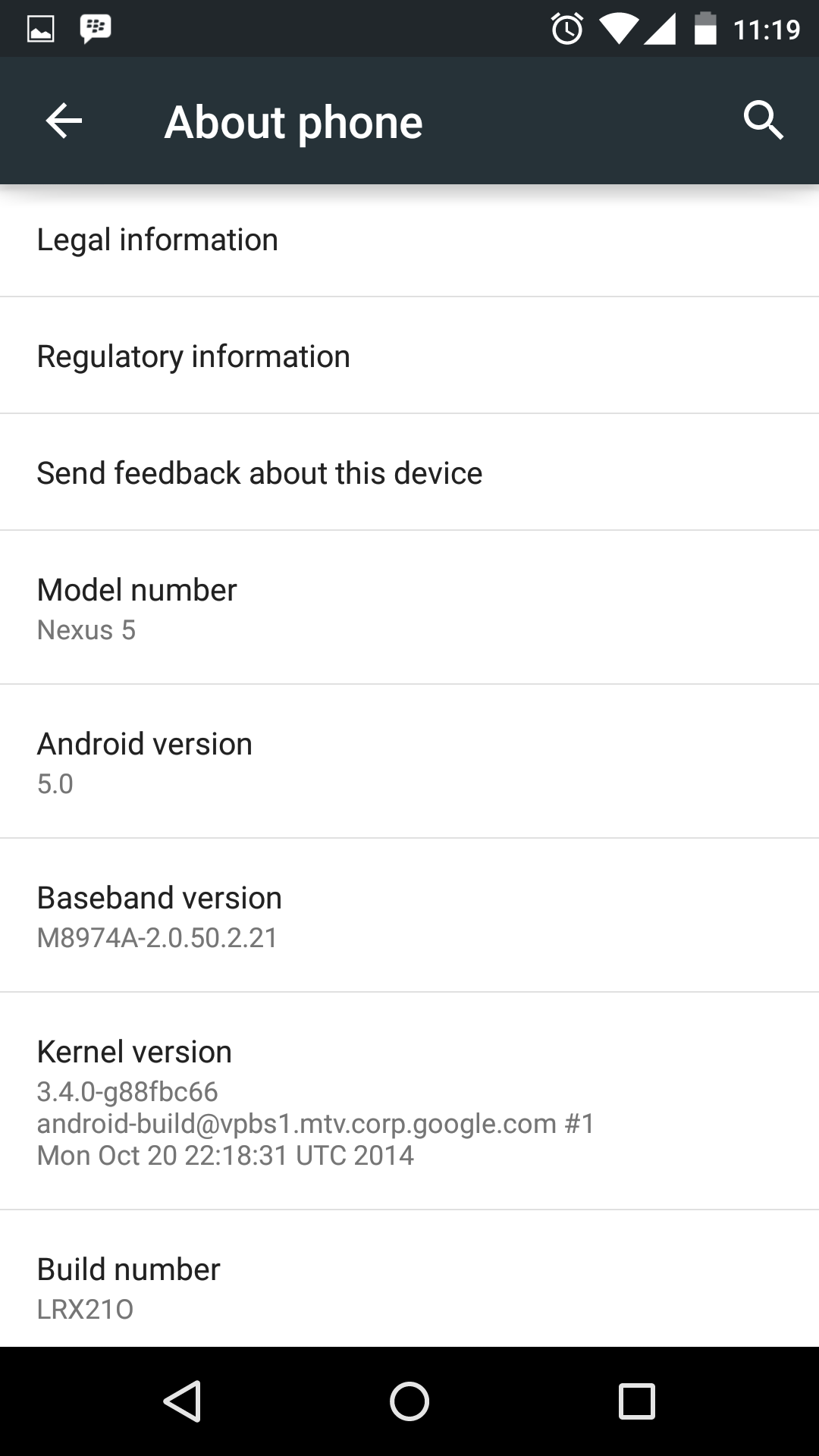Tap the Android version row
Viewport: 819px width, 1456px height.
tap(409, 762)
